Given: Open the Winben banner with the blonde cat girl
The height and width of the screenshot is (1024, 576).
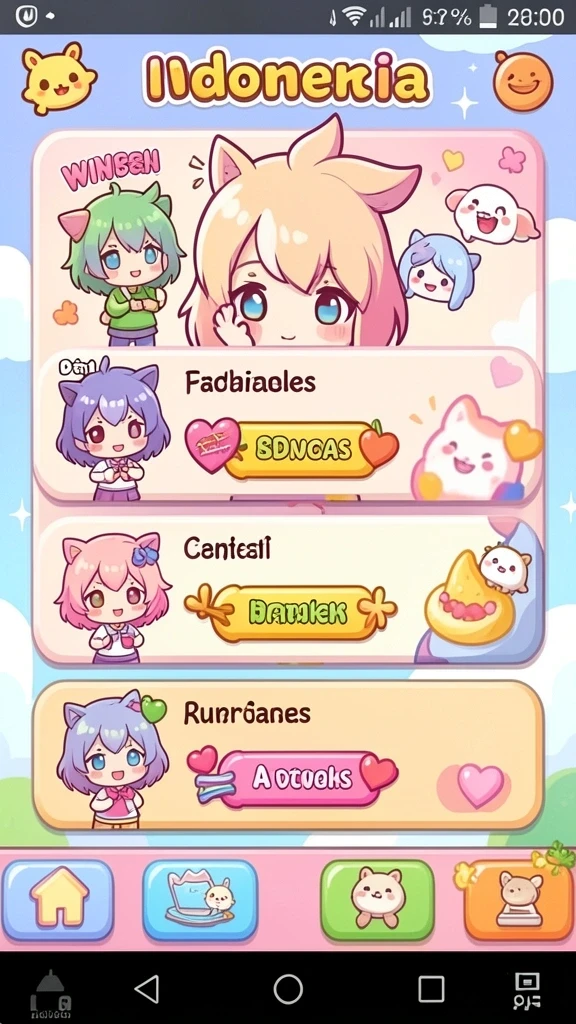Looking at the screenshot, I should click(288, 239).
